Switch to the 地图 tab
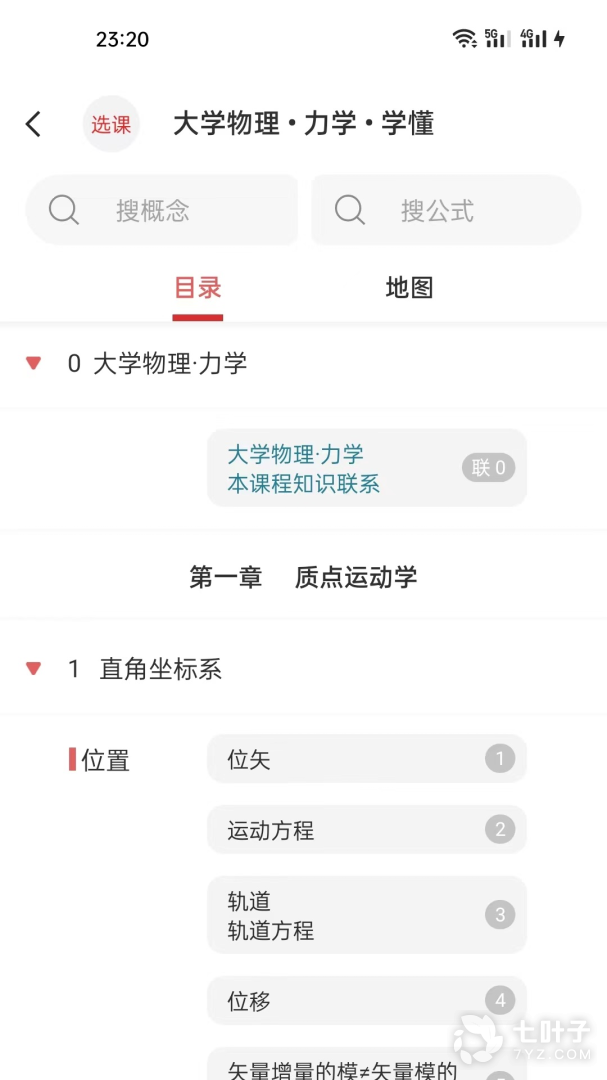Image resolution: width=607 pixels, height=1080 pixels. pyautogui.click(x=409, y=288)
